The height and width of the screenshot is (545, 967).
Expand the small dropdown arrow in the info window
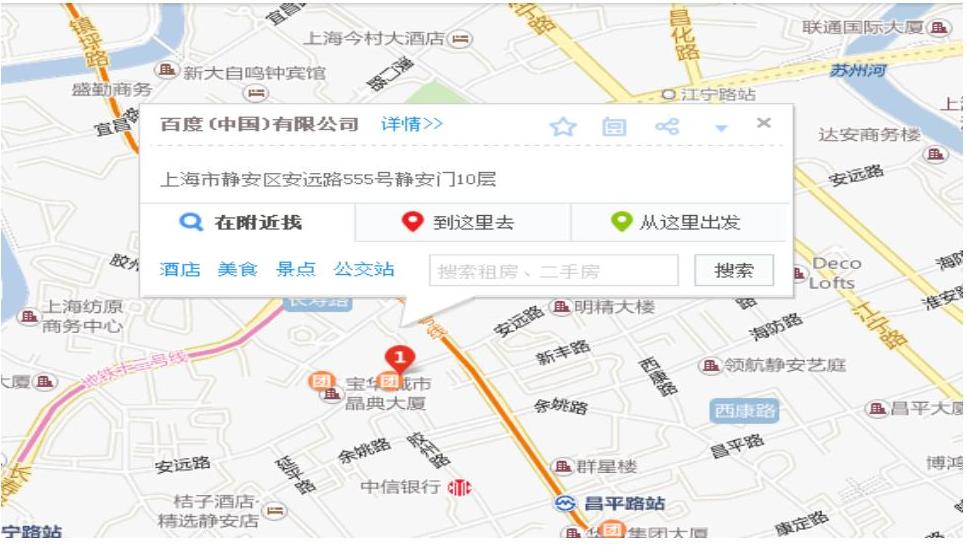pyautogui.click(x=721, y=128)
